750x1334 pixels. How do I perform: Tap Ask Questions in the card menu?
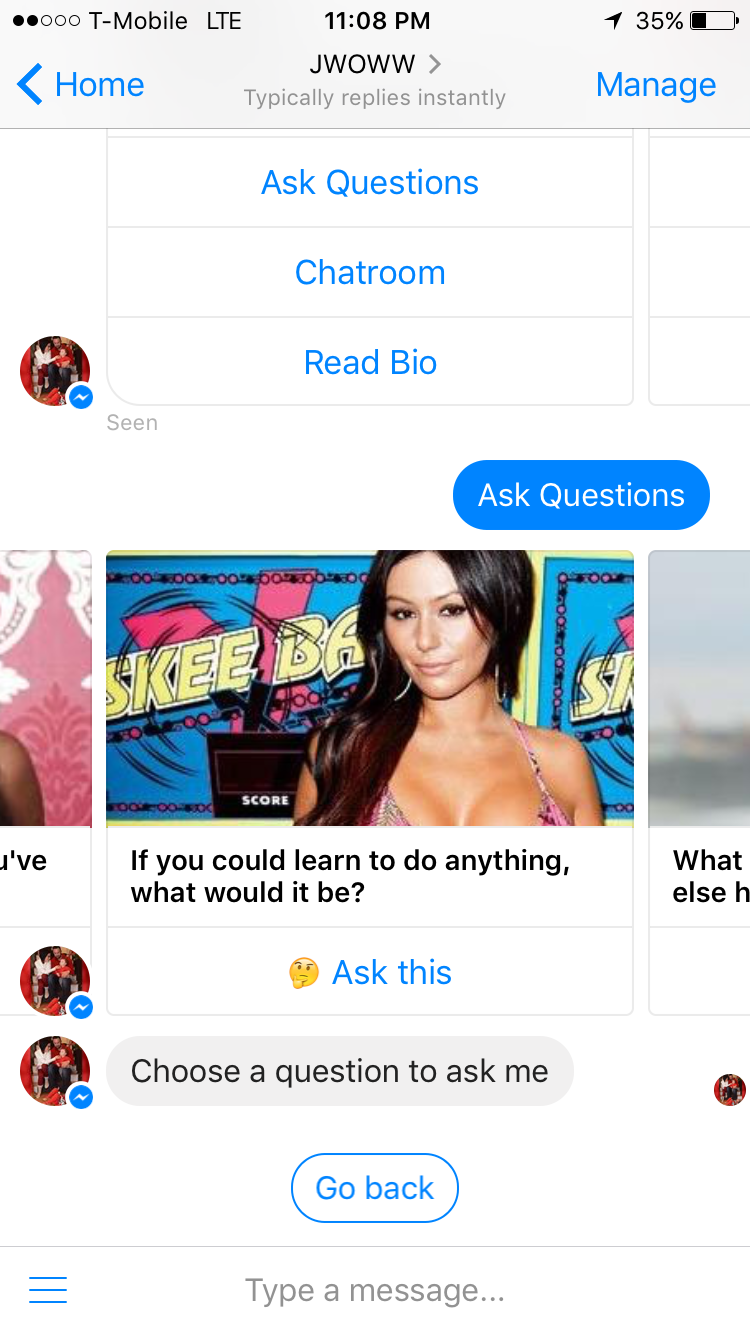[x=370, y=183]
